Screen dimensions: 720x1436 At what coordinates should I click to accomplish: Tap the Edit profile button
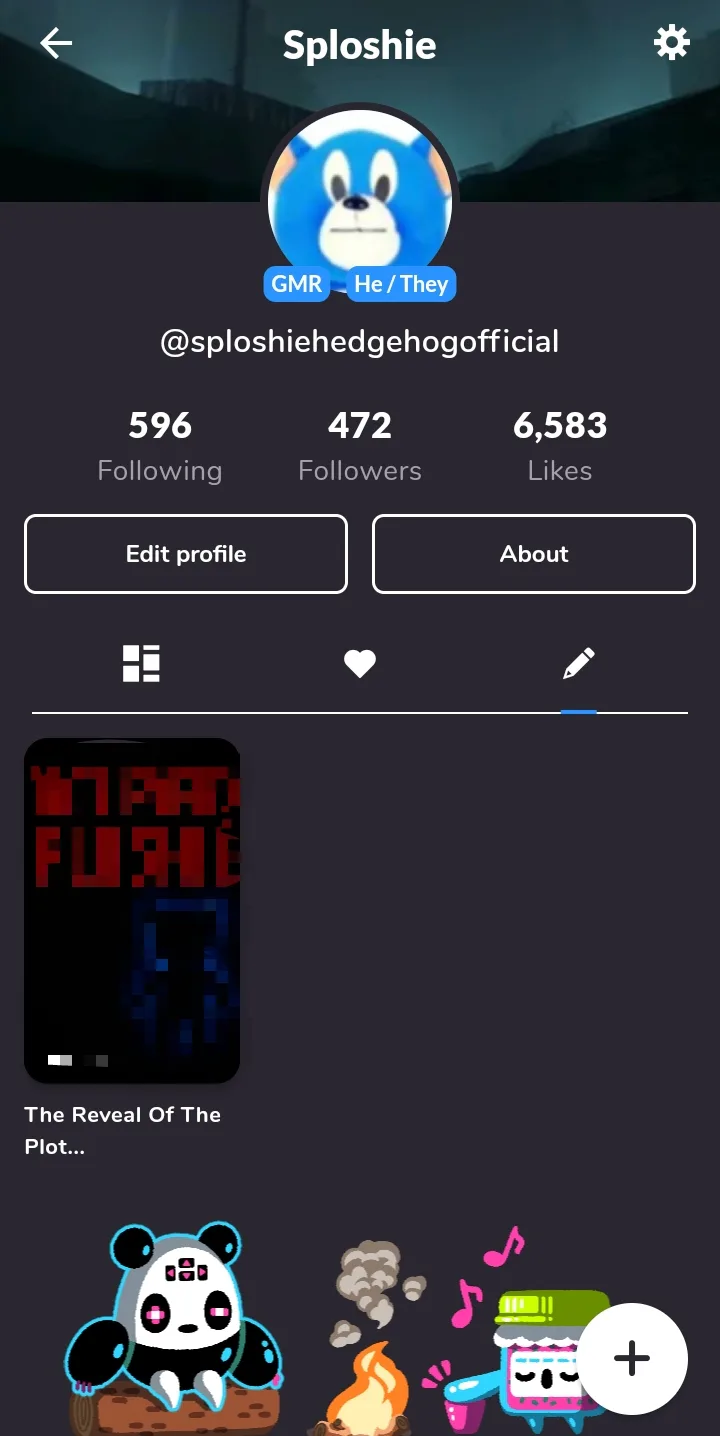pyautogui.click(x=186, y=554)
